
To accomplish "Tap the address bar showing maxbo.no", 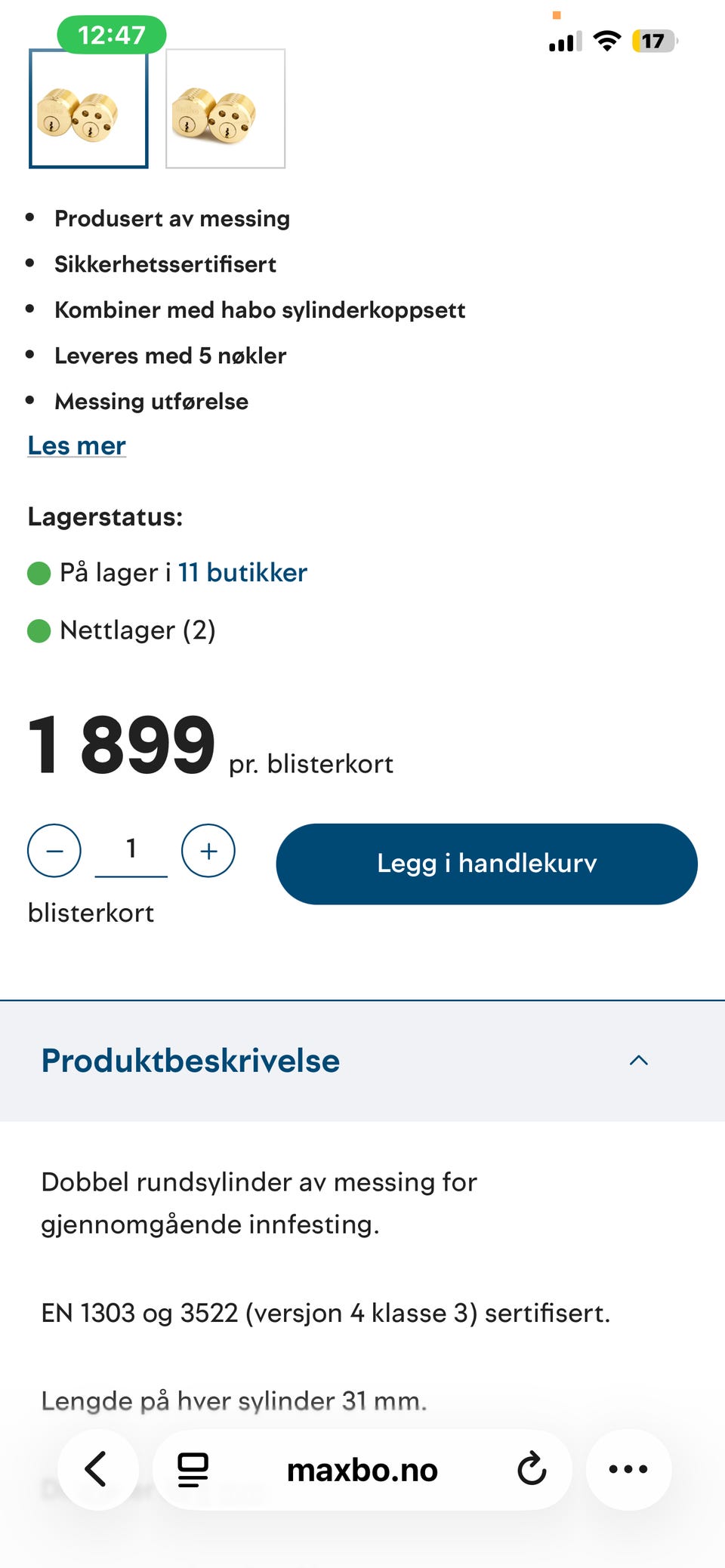I will 362,1468.
